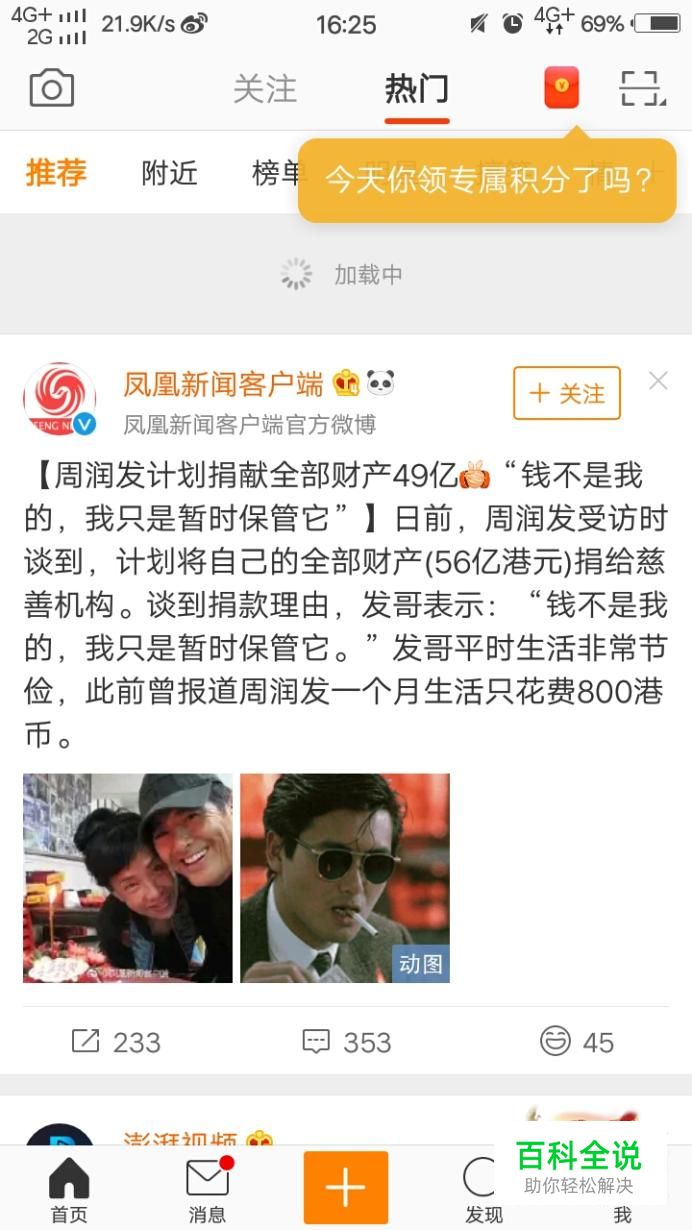Image resolution: width=692 pixels, height=1230 pixels.
Task: Go to the 首页 tab
Action: click(x=69, y=1190)
